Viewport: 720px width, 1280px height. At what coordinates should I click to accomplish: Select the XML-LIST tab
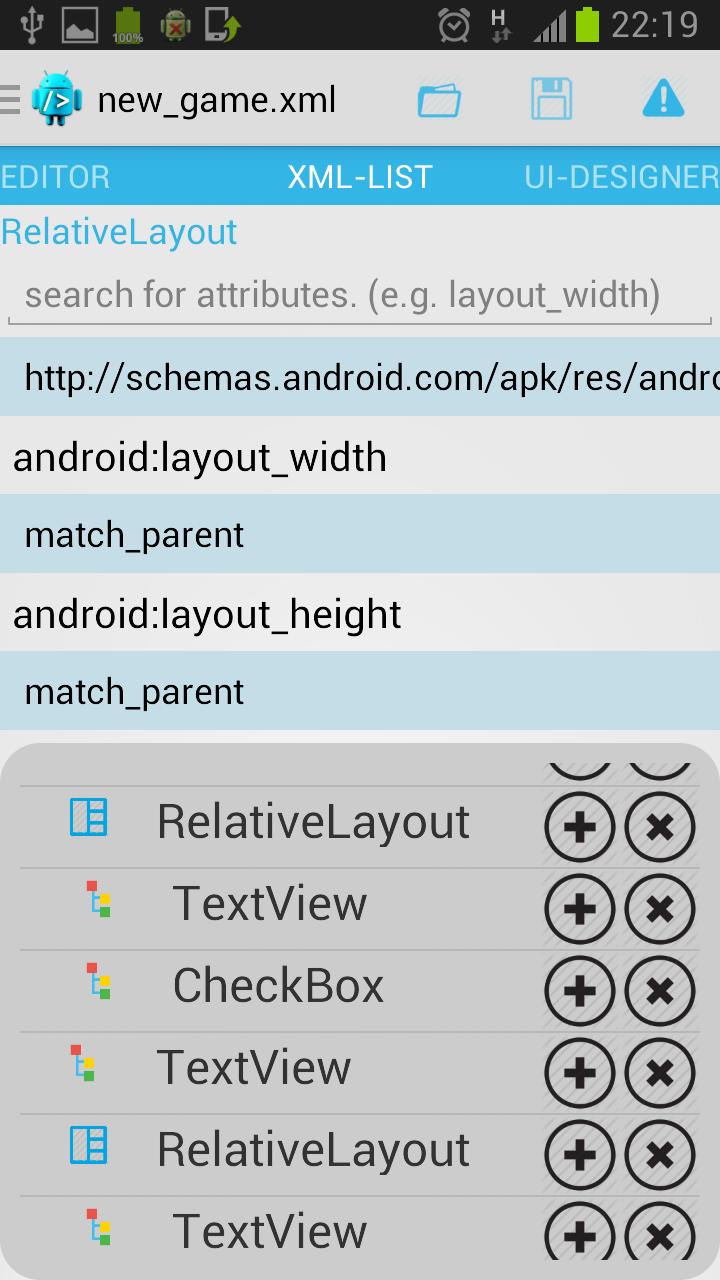pyautogui.click(x=360, y=177)
